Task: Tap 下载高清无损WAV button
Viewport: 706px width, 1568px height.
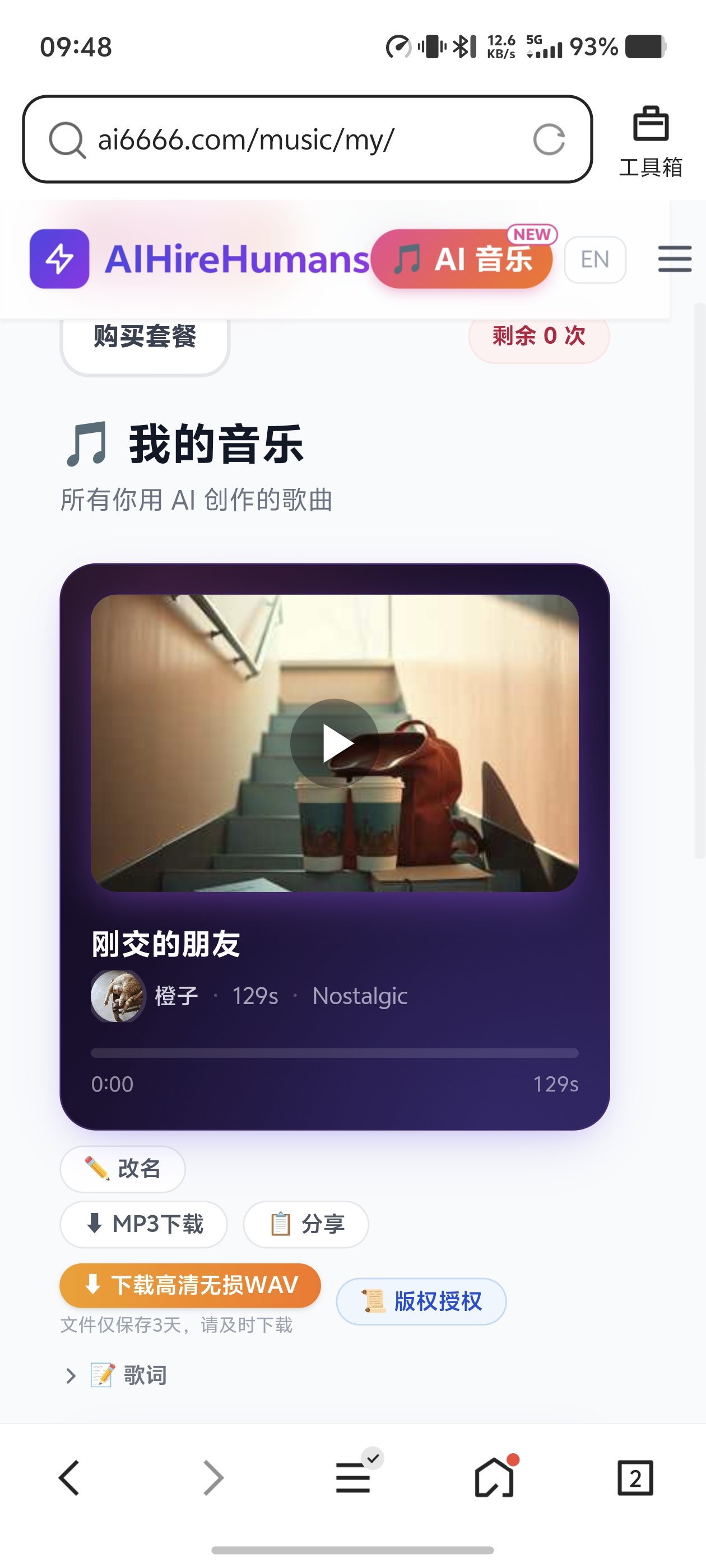Action: 190,1285
